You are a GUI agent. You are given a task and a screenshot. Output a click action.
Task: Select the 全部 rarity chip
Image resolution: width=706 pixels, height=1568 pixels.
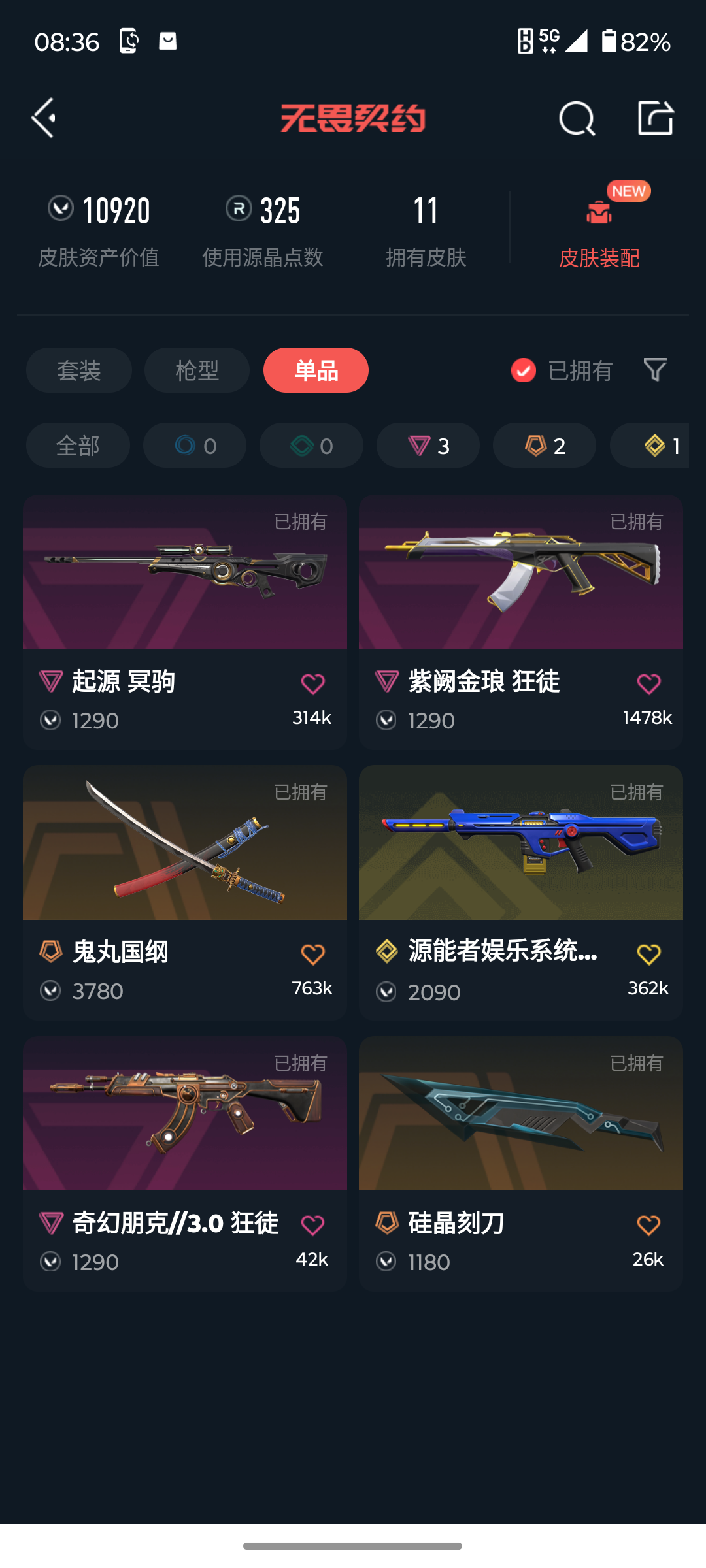(x=78, y=446)
